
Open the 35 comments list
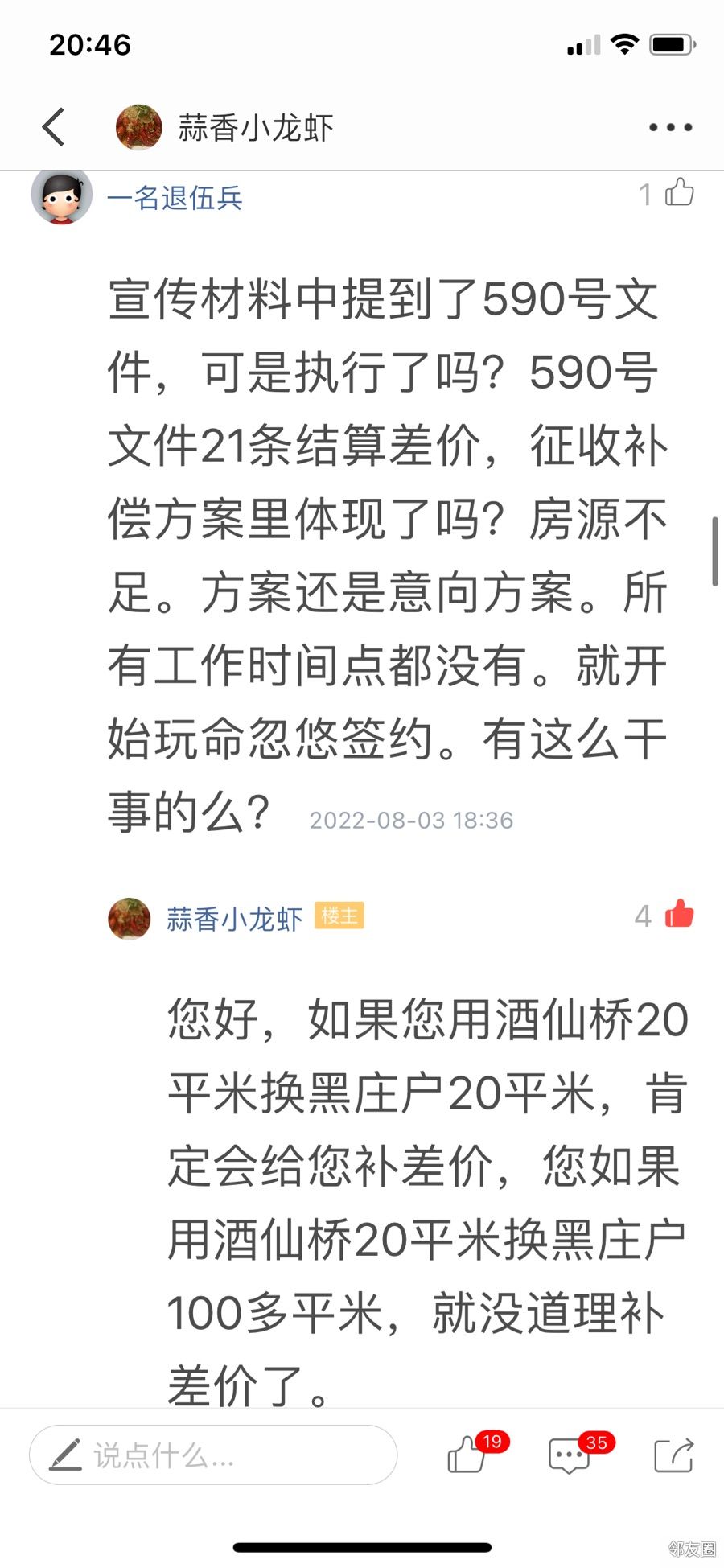570,1455
